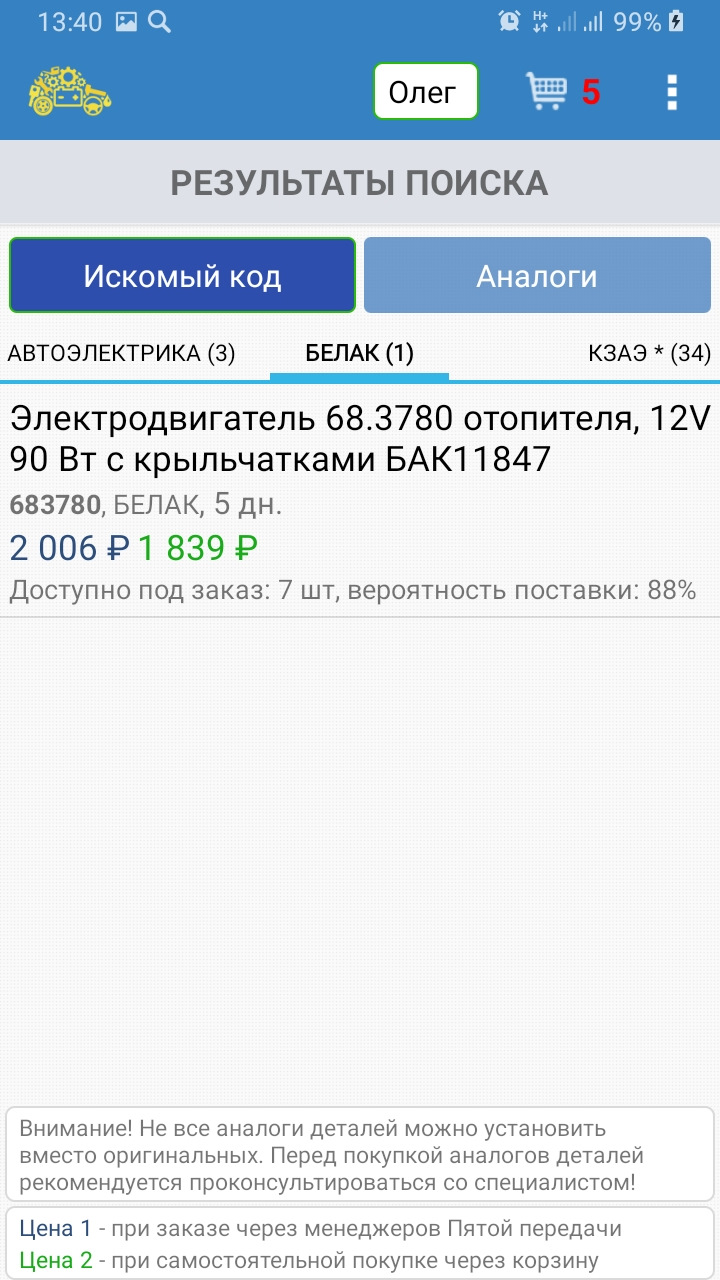Screen dimensions: 720x1280
Task: Open the three-dot overflow menu
Action: [672, 92]
